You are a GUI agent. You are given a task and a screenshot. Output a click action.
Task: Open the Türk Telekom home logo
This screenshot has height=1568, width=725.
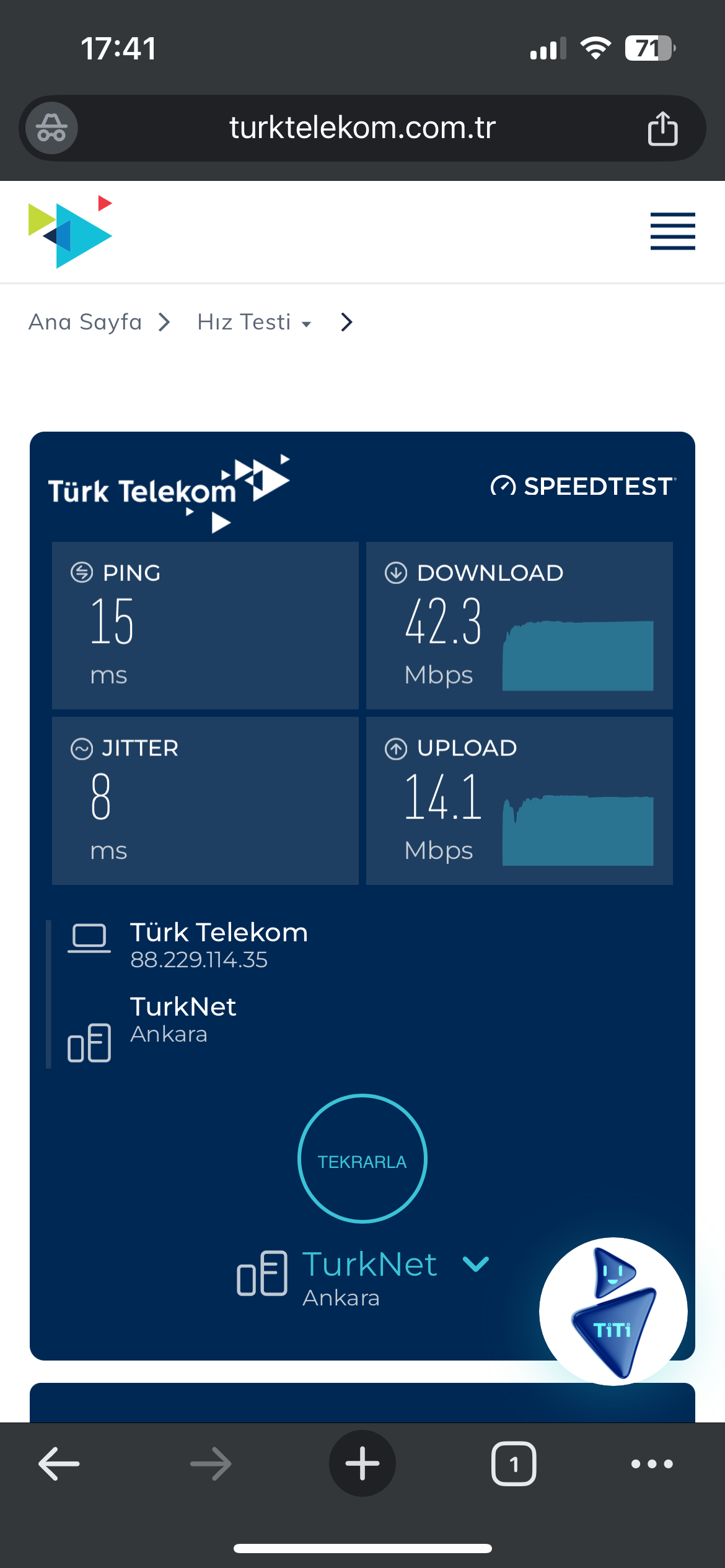pos(70,232)
